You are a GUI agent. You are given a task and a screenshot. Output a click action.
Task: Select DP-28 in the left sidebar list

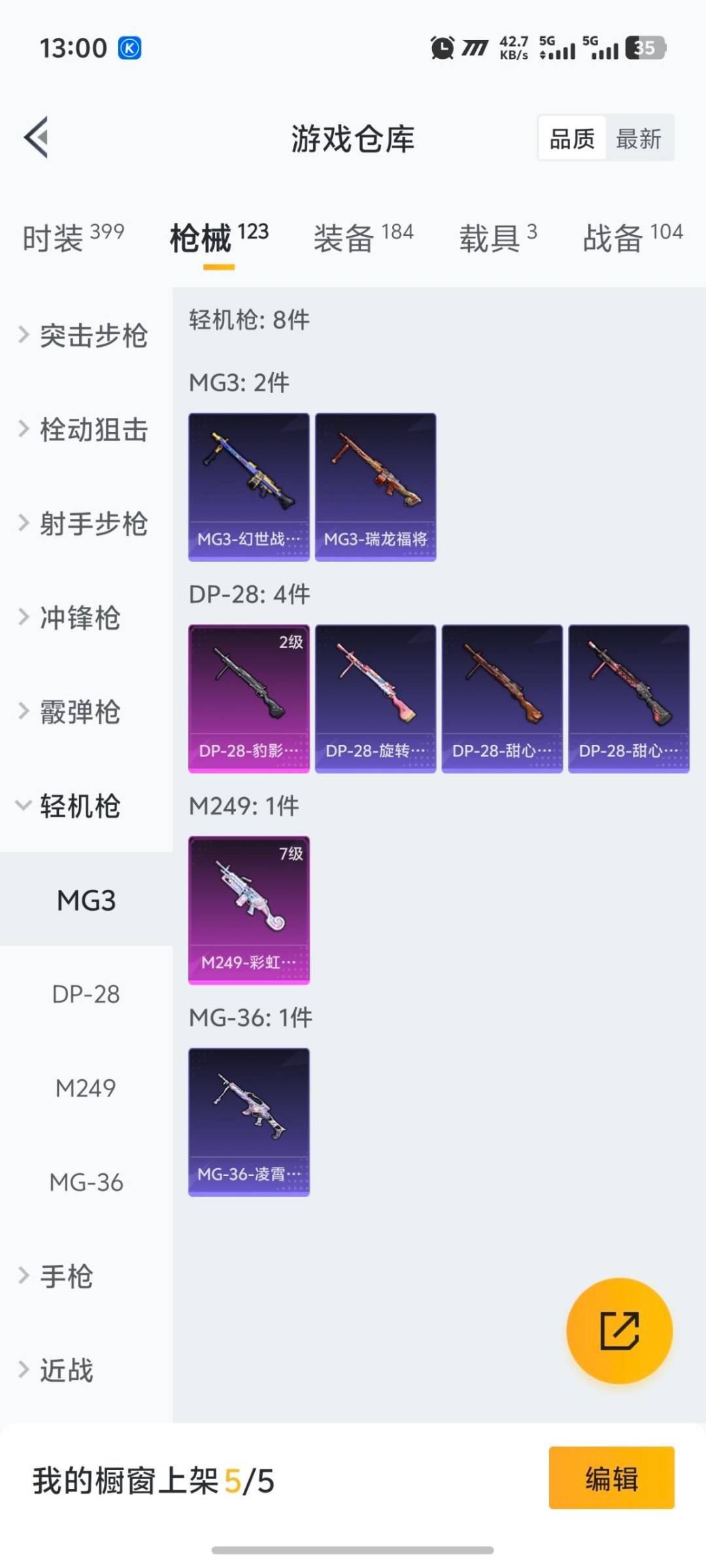coord(86,994)
